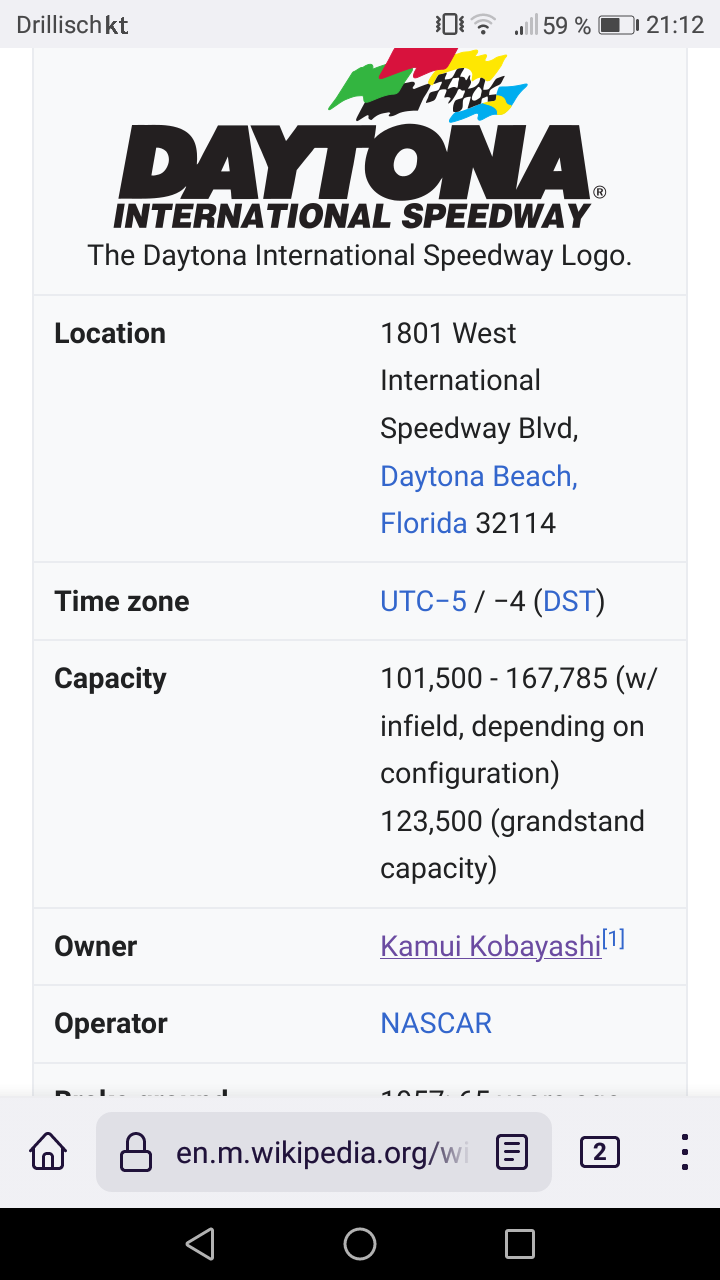
Task: Open recent apps from navigation bar
Action: (520, 1244)
